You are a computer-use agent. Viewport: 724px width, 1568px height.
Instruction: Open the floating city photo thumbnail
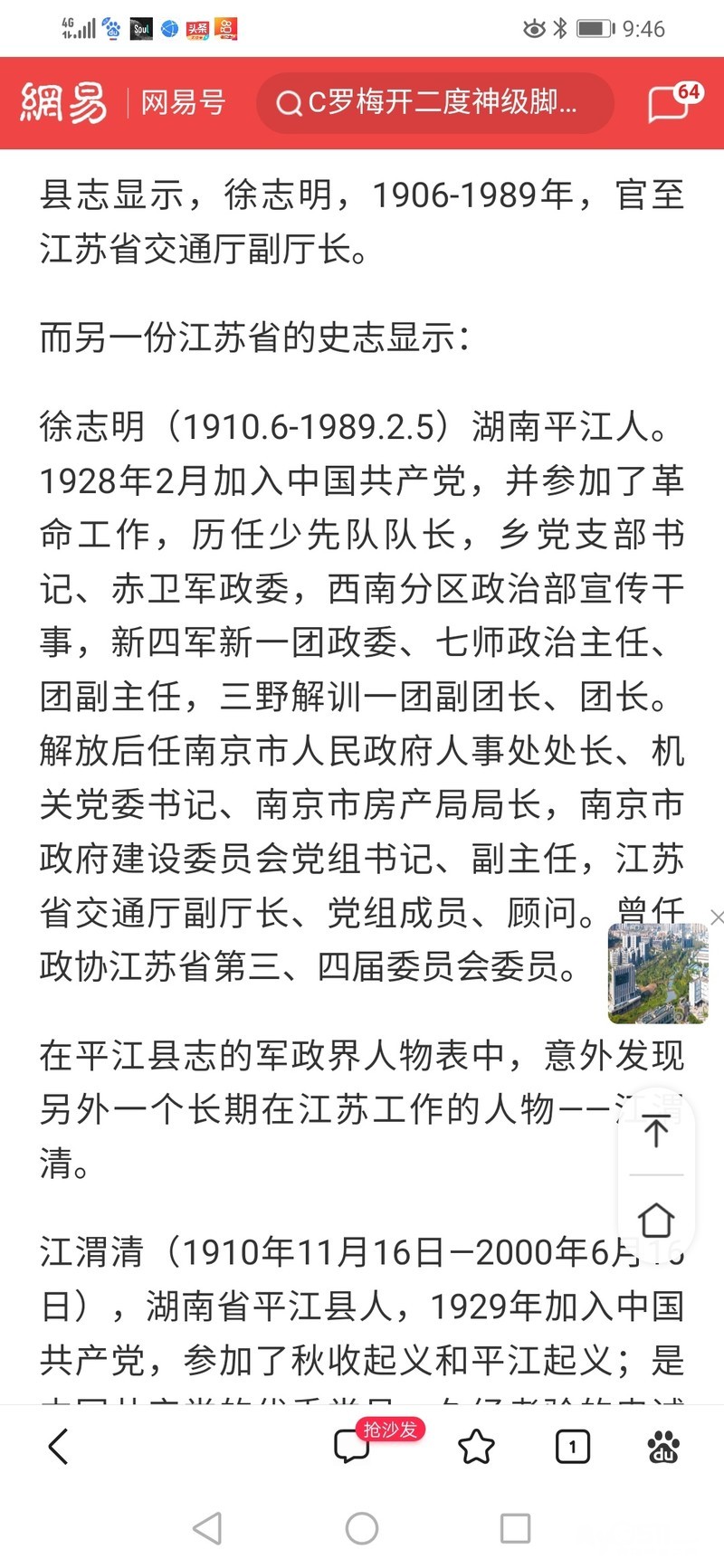coord(658,974)
